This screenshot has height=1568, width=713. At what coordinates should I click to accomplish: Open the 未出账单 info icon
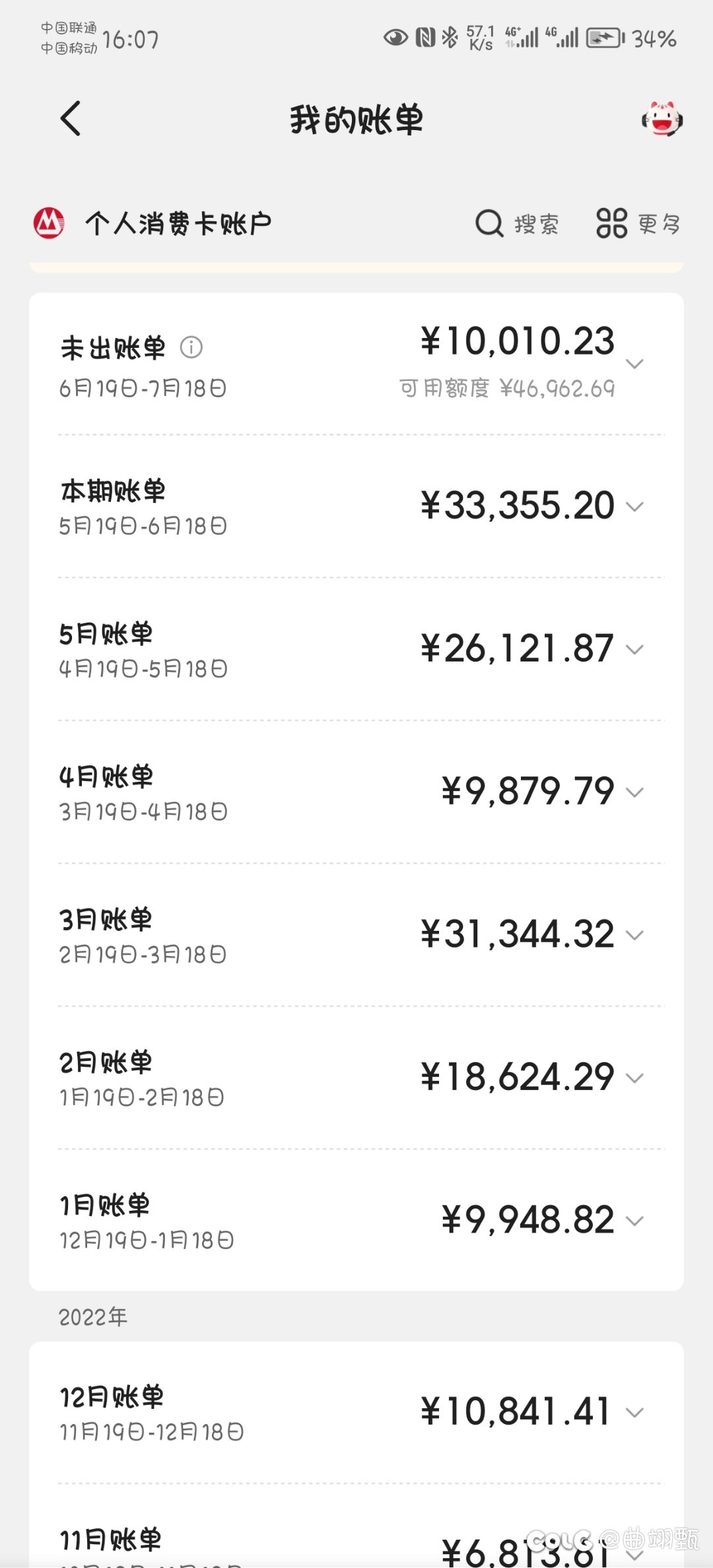[x=191, y=347]
